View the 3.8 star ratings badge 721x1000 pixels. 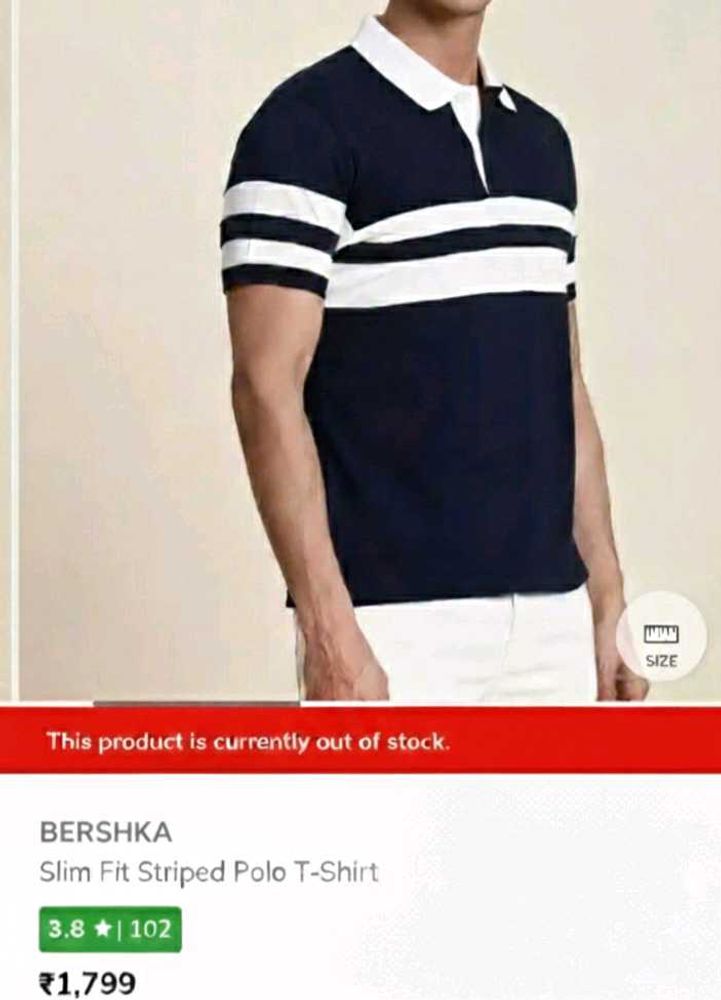point(110,929)
